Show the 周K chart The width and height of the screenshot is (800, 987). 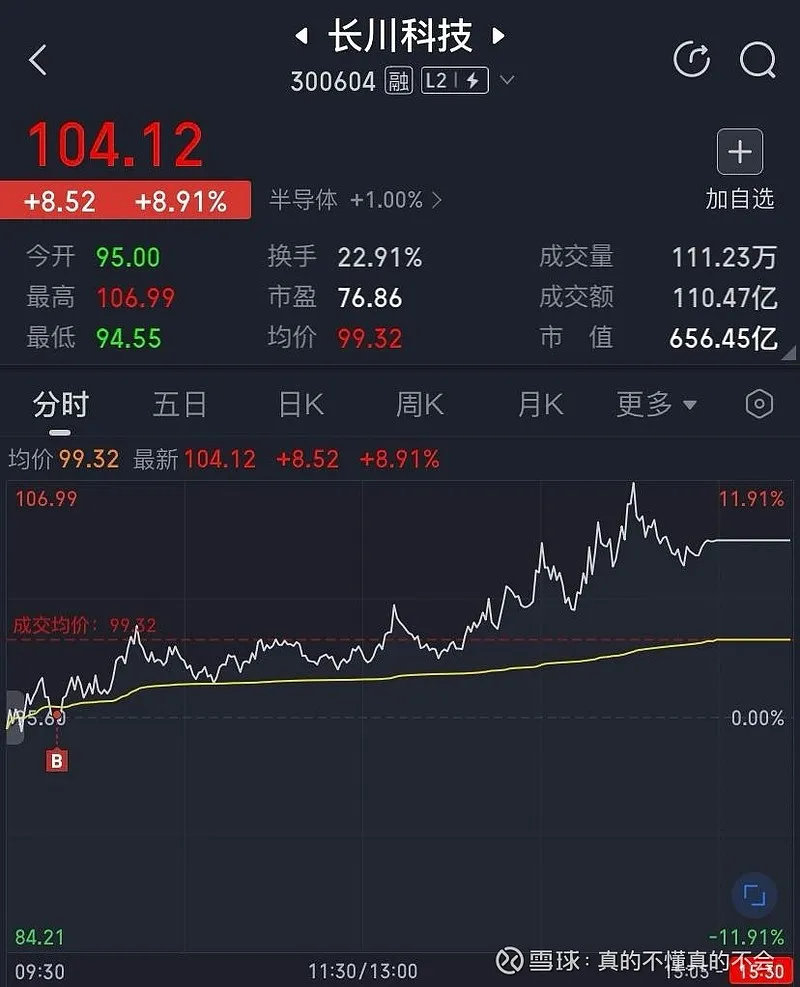tap(420, 404)
